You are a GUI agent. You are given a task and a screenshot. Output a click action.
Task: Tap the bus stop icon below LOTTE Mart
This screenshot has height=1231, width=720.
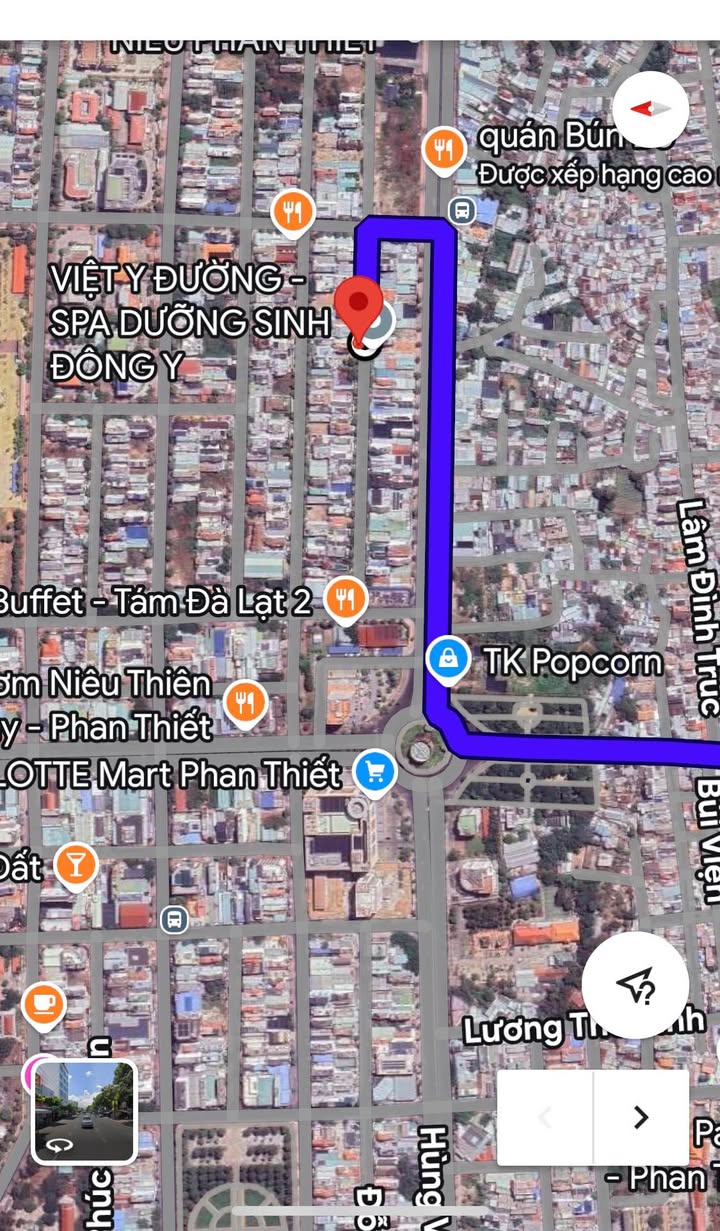coord(175,919)
